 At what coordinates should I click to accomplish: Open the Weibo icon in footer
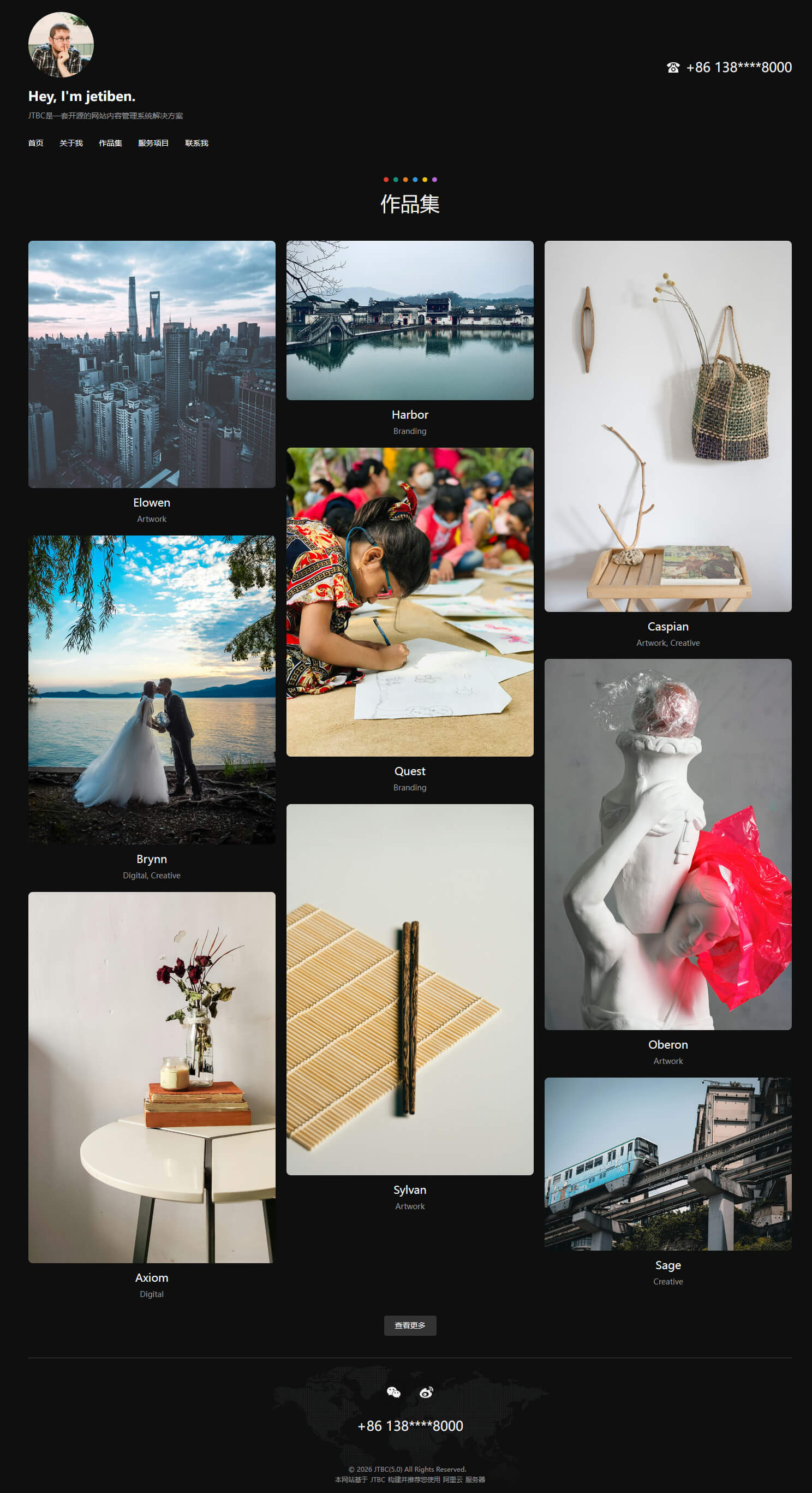coord(426,1392)
